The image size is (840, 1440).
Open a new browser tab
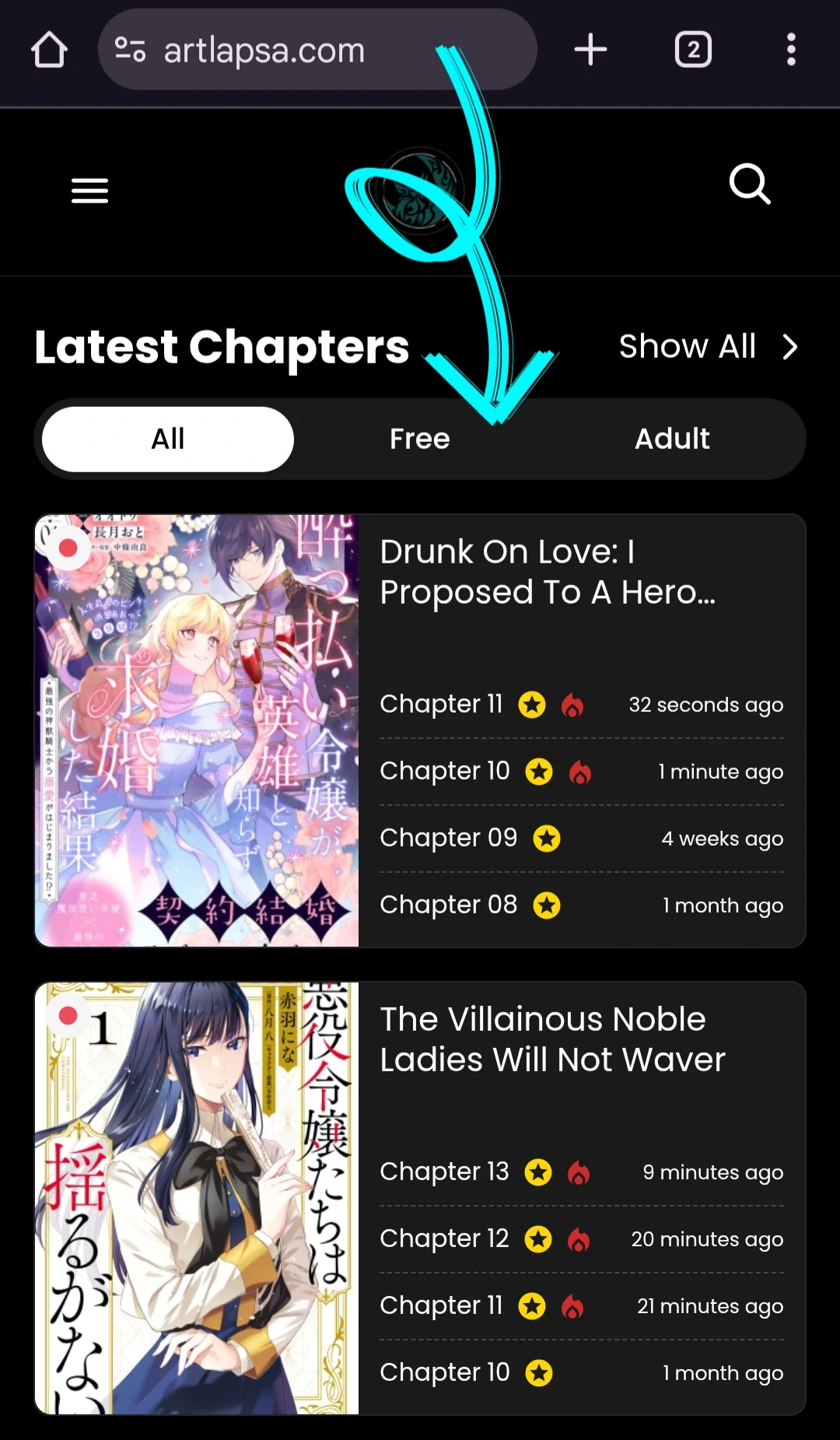pyautogui.click(x=590, y=50)
